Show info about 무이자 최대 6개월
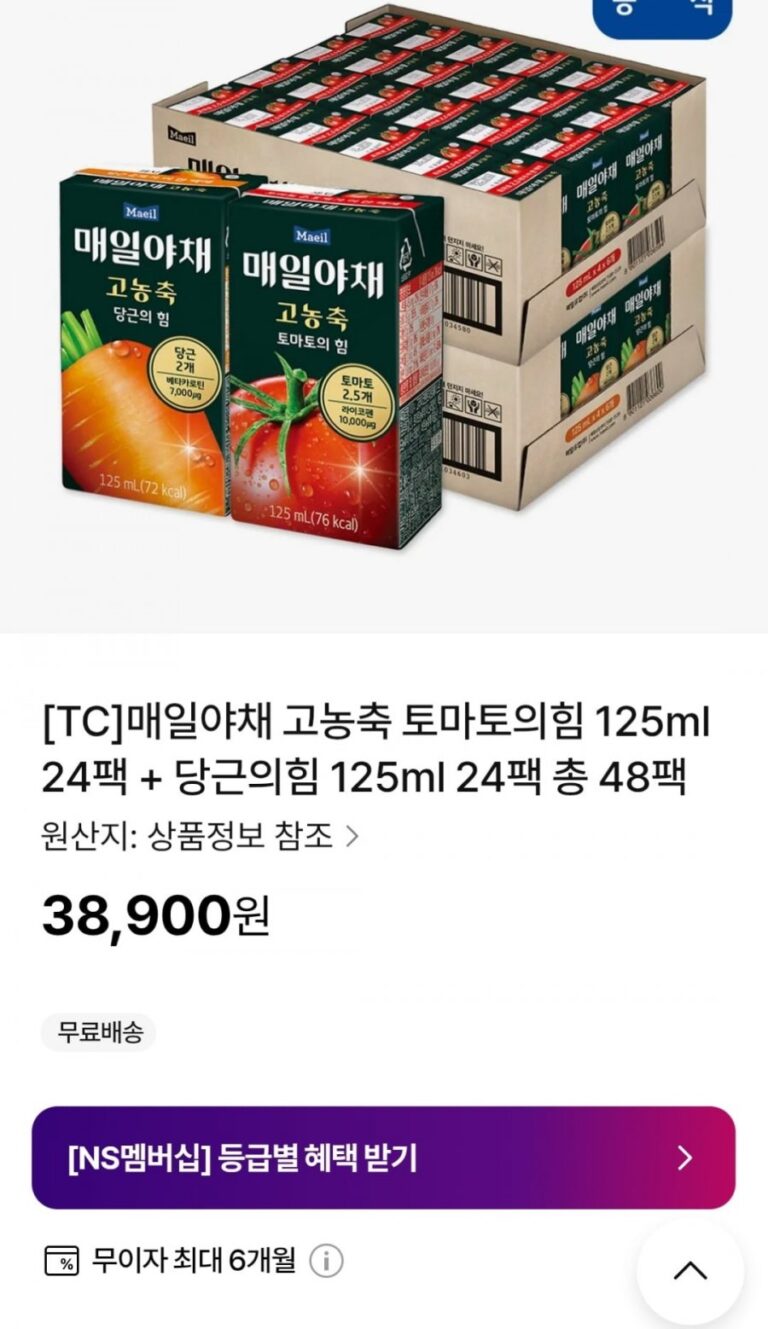 coord(326,1261)
